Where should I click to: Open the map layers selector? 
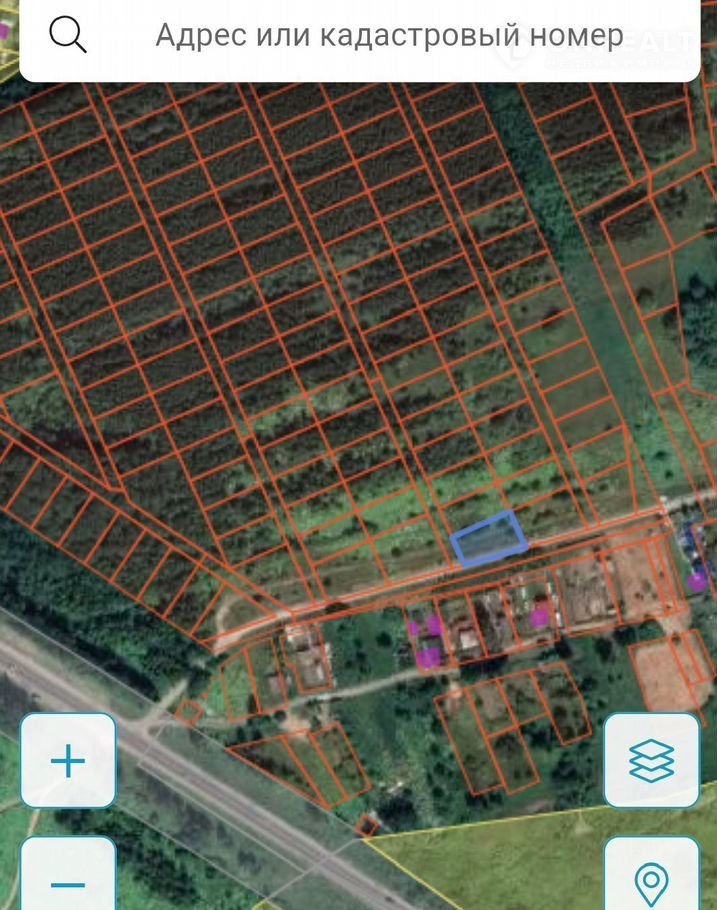click(x=651, y=761)
